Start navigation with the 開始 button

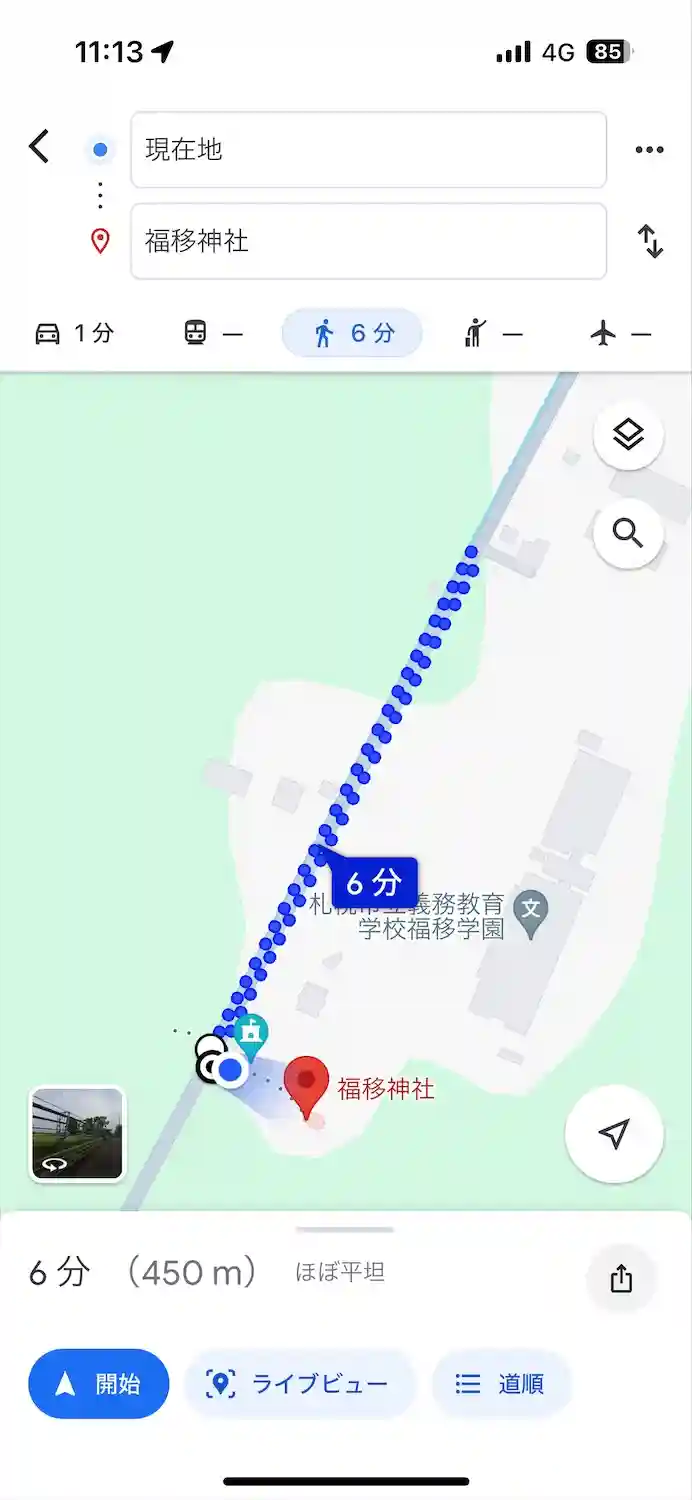(x=98, y=1384)
